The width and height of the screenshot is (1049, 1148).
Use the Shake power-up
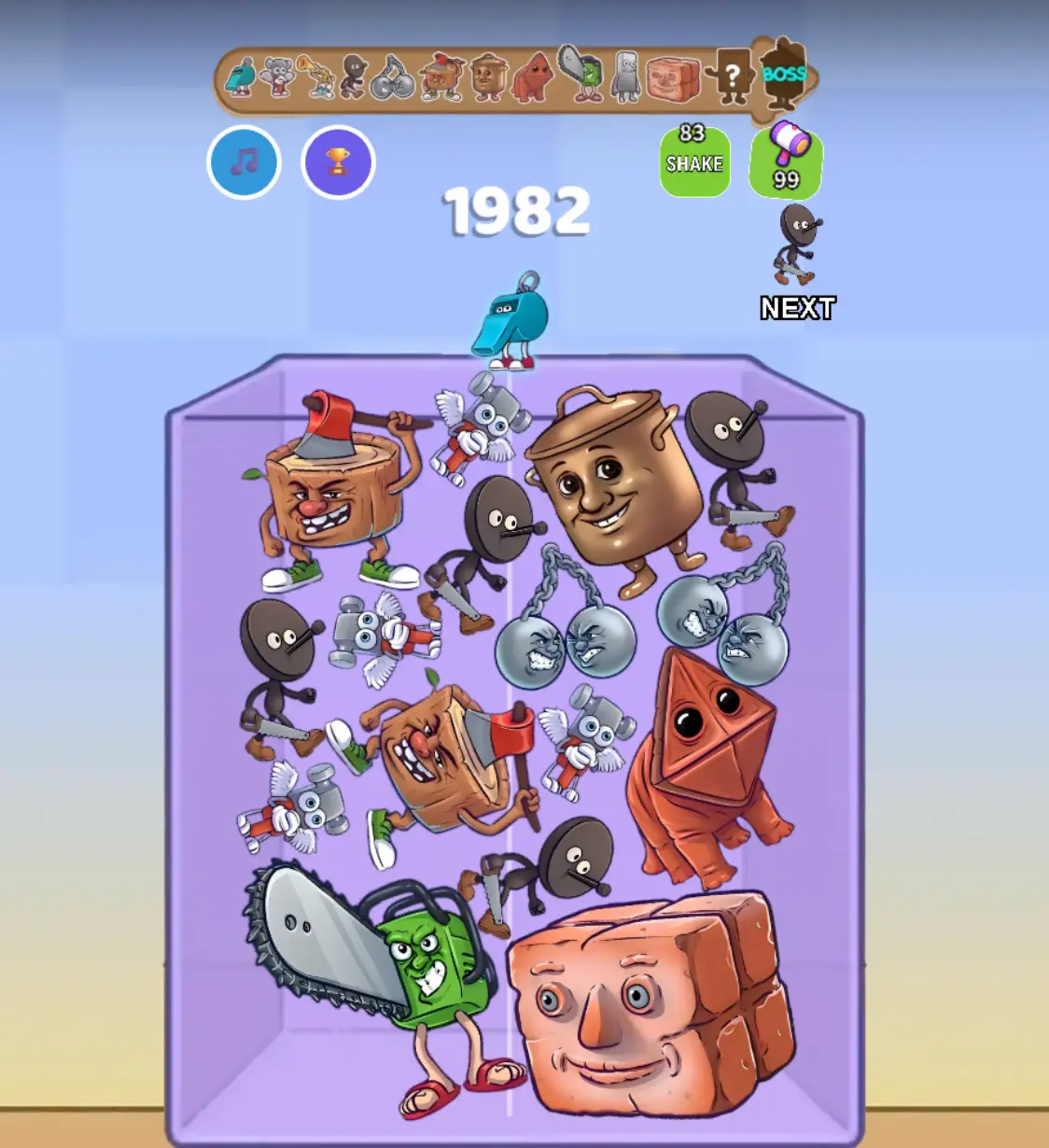pos(694,161)
